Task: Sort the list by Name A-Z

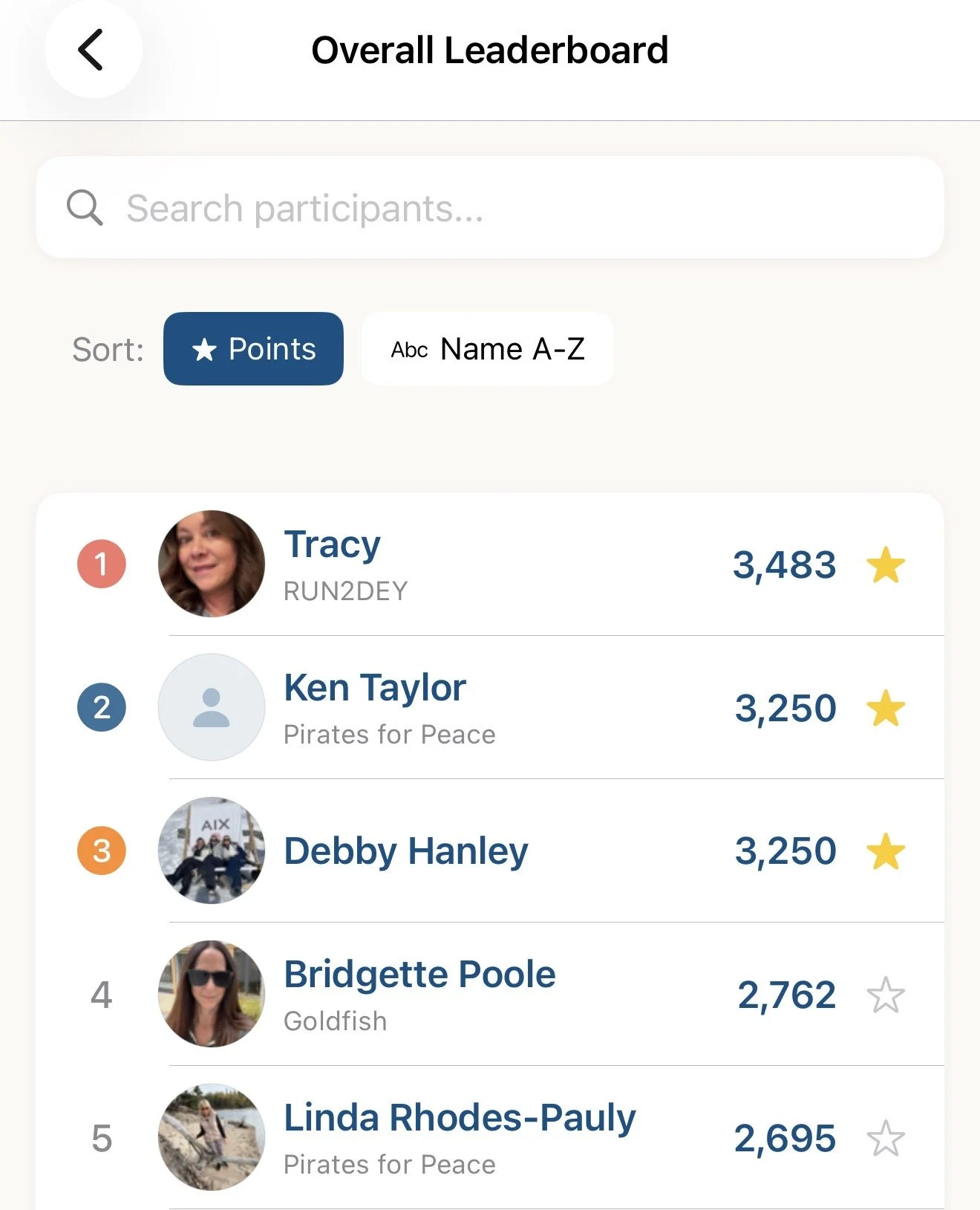Action: tap(487, 348)
